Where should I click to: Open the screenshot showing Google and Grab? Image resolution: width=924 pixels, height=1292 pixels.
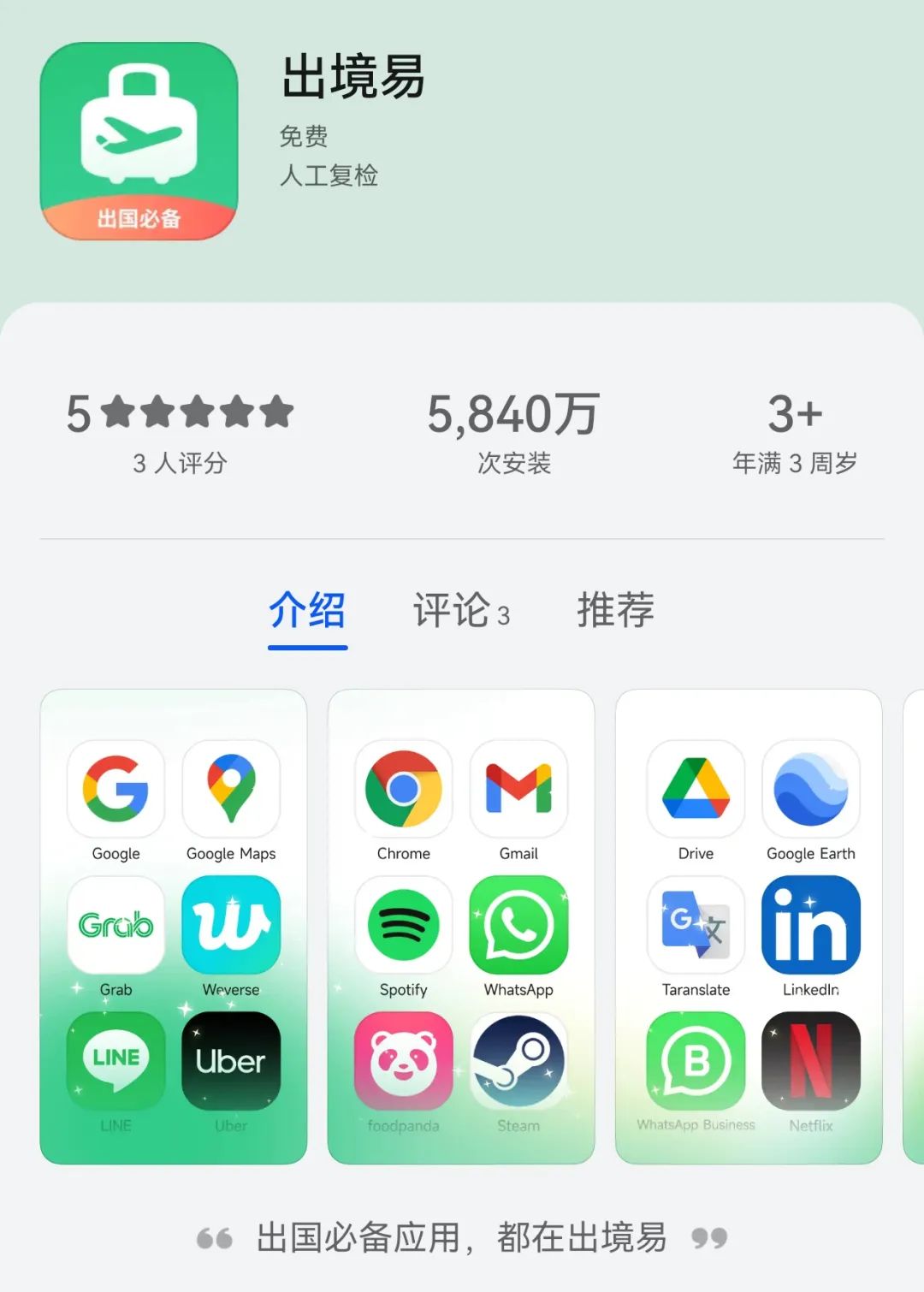(x=174, y=926)
